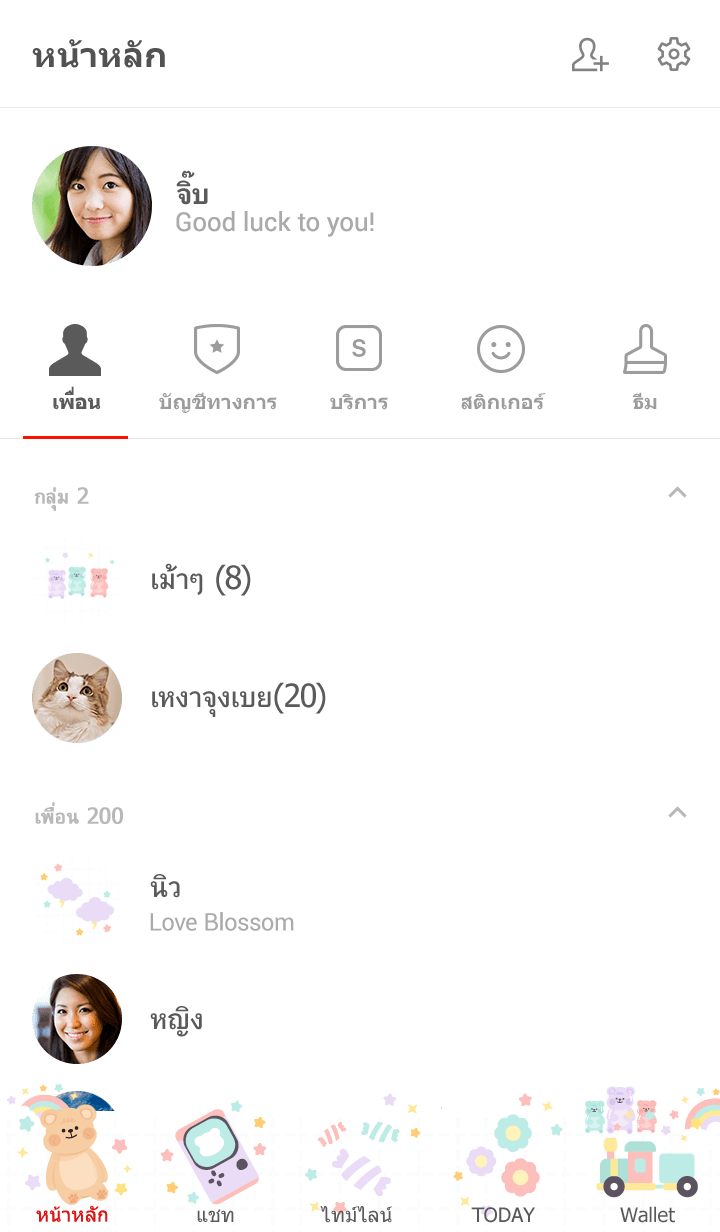The height and width of the screenshot is (1232, 720).
Task: Collapse the กลุ่ม 2 section
Action: click(677, 493)
